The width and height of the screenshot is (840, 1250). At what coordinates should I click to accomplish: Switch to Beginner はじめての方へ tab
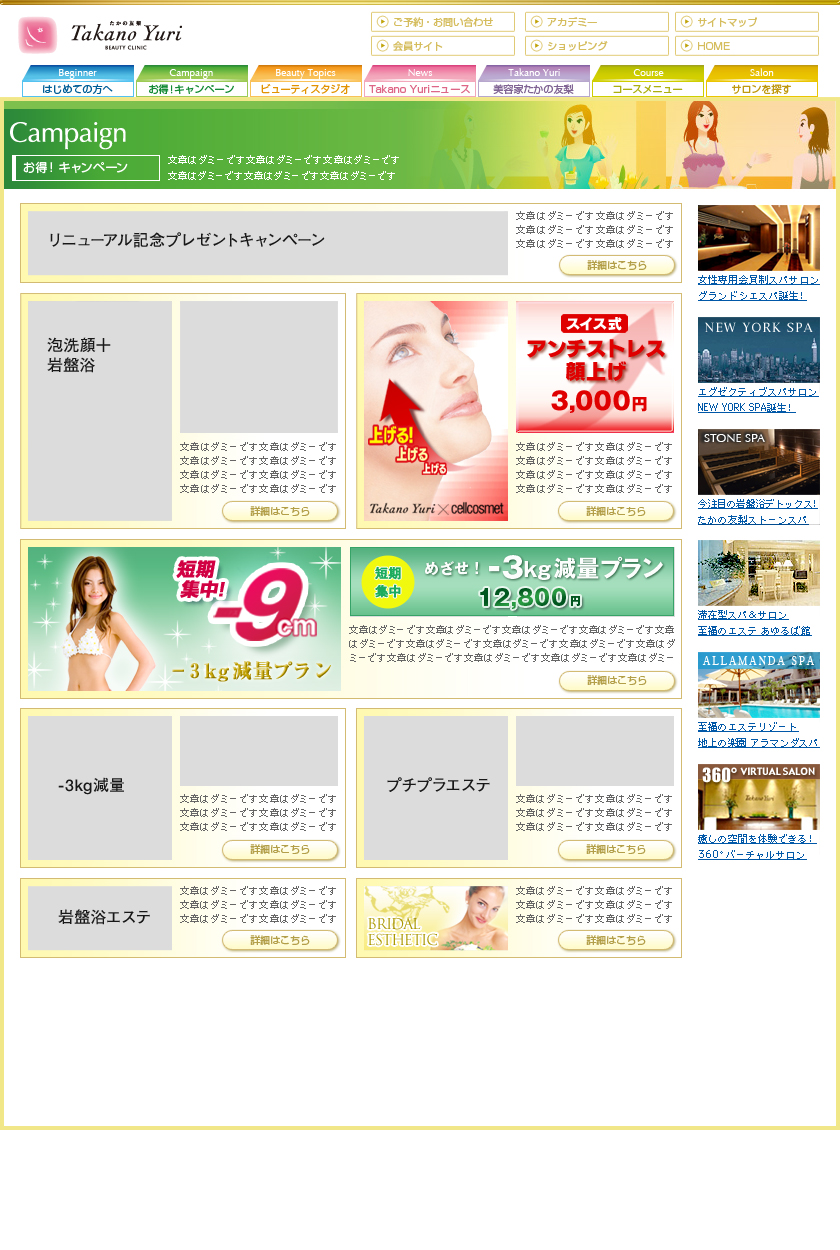[78, 82]
